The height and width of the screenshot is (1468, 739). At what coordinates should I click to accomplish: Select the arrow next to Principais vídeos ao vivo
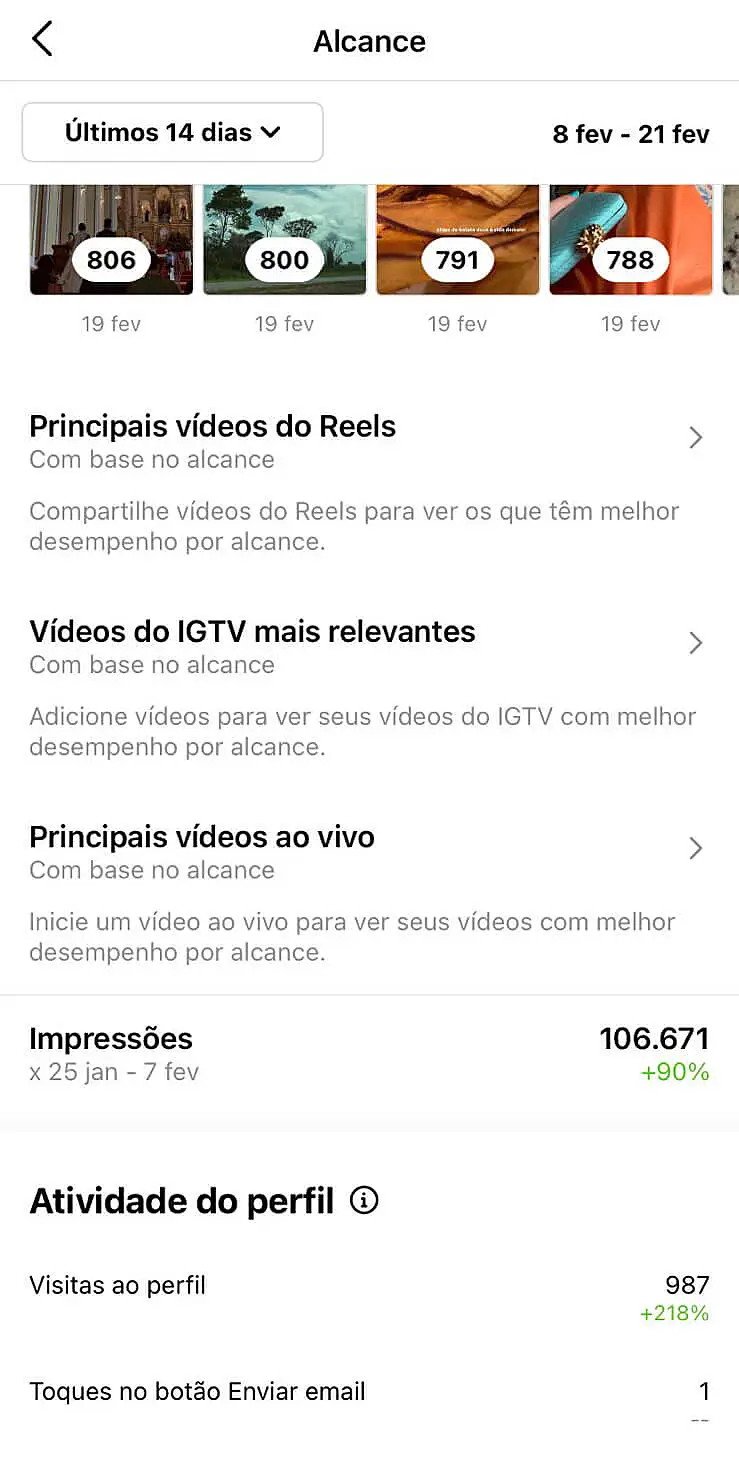coord(695,848)
